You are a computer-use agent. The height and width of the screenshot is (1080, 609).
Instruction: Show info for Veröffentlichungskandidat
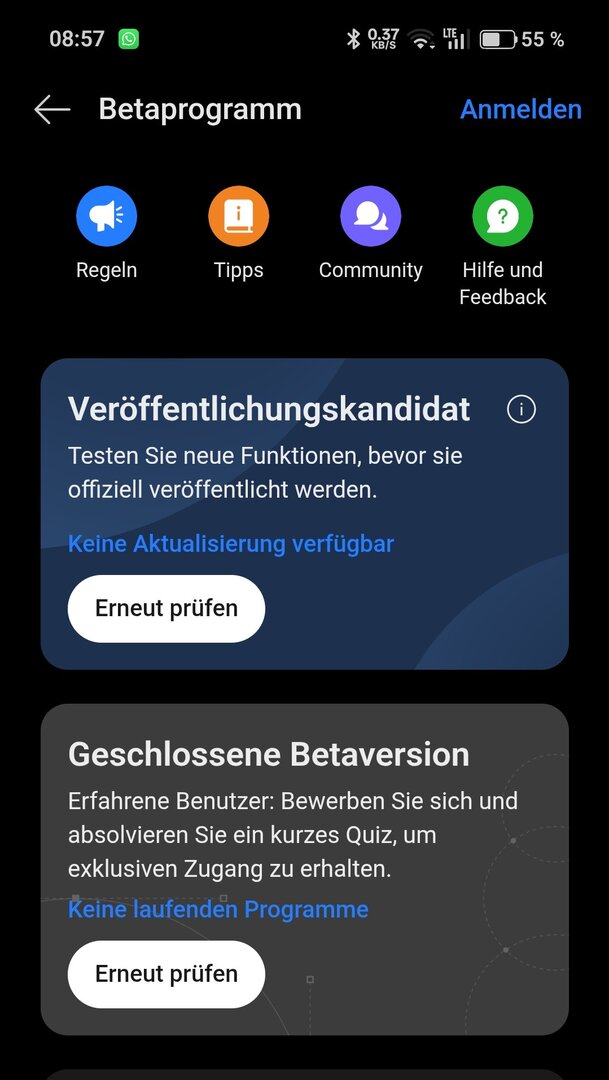(x=521, y=409)
